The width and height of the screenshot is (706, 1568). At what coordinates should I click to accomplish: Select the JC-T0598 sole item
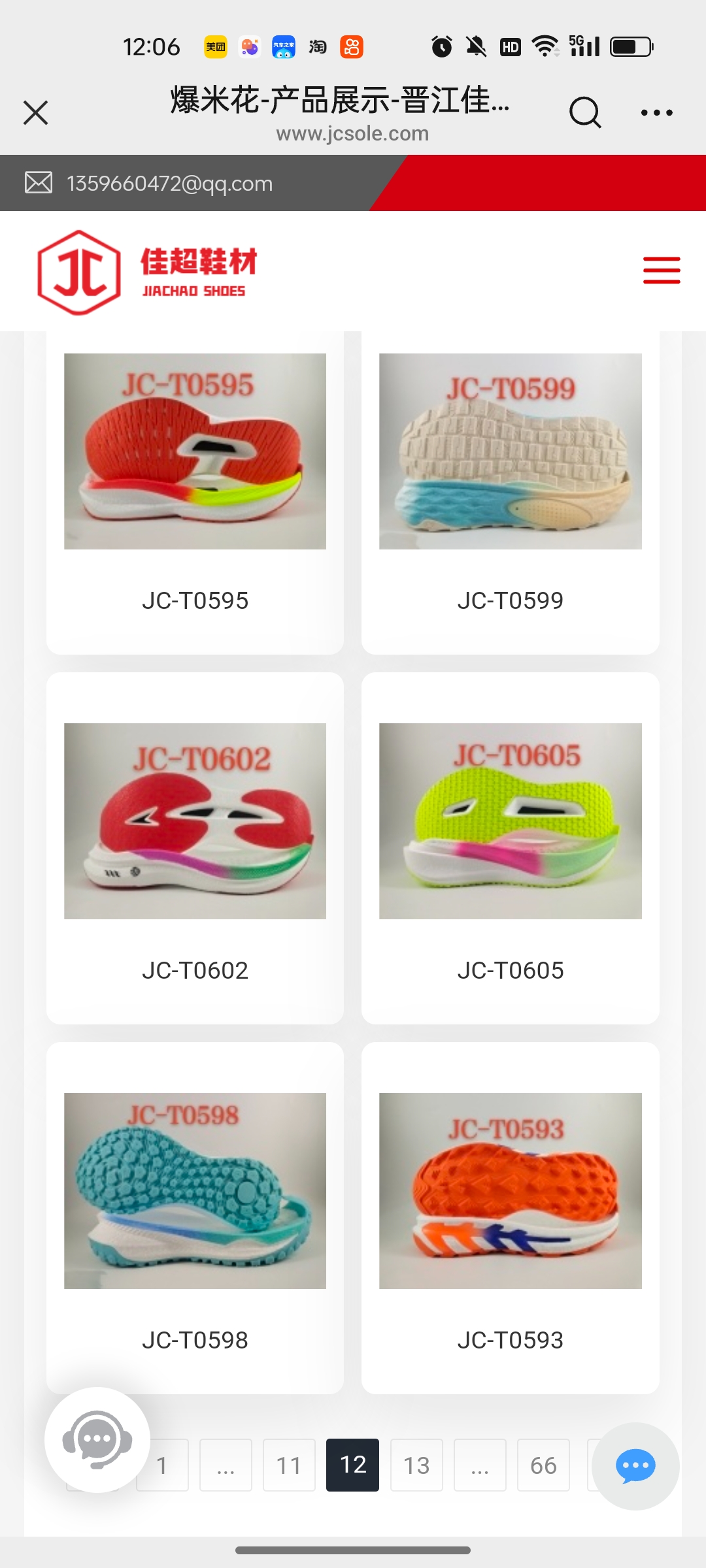click(195, 1218)
